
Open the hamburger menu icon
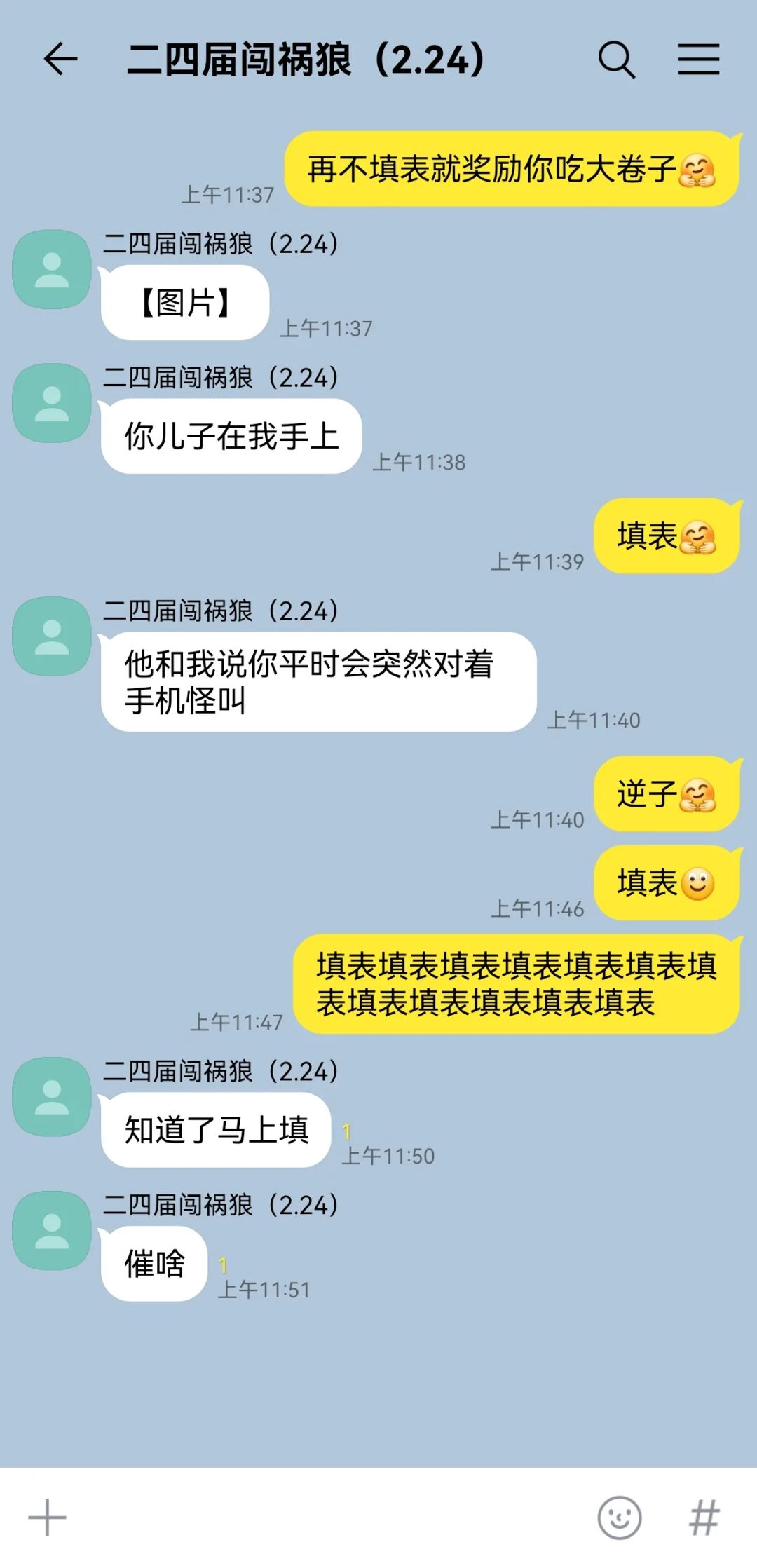tap(699, 59)
